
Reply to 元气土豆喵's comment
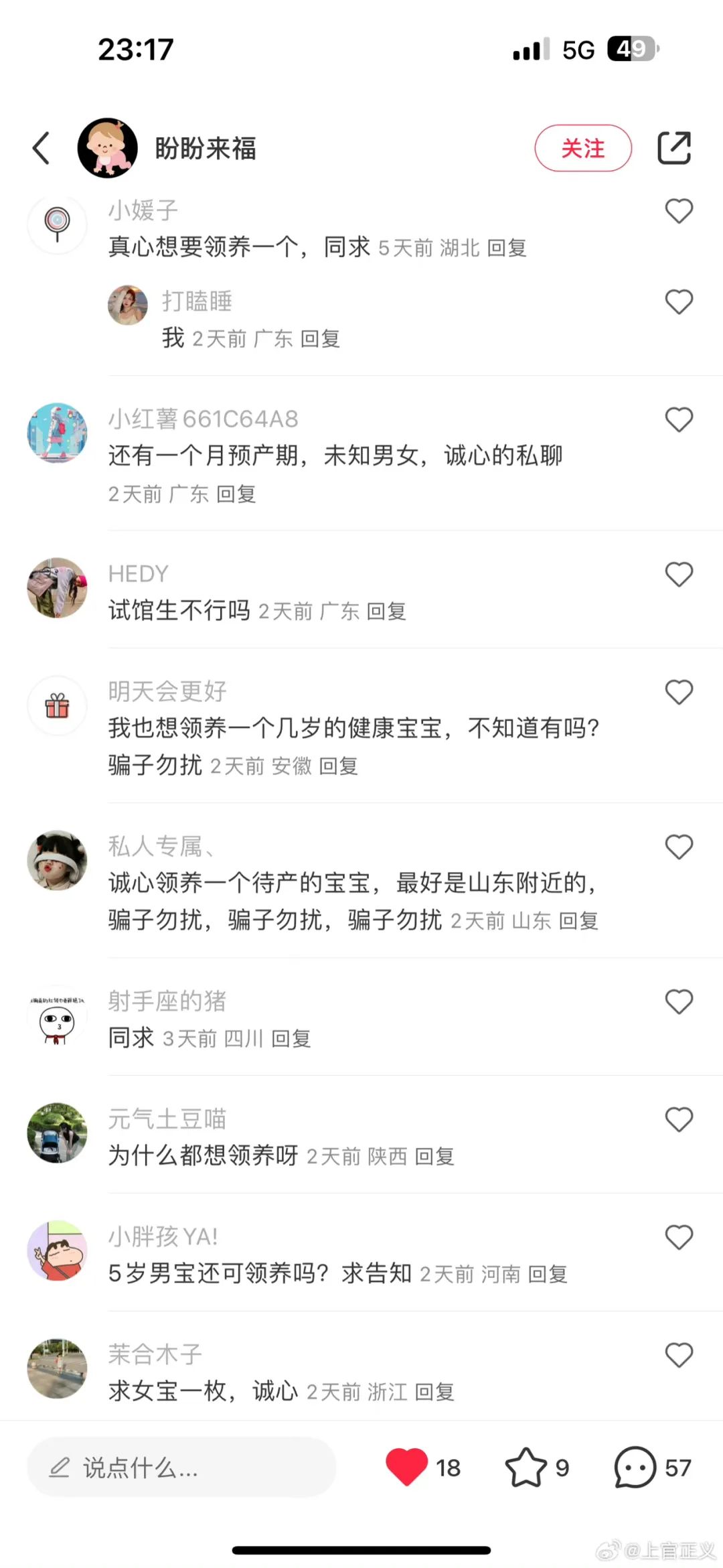(434, 1157)
